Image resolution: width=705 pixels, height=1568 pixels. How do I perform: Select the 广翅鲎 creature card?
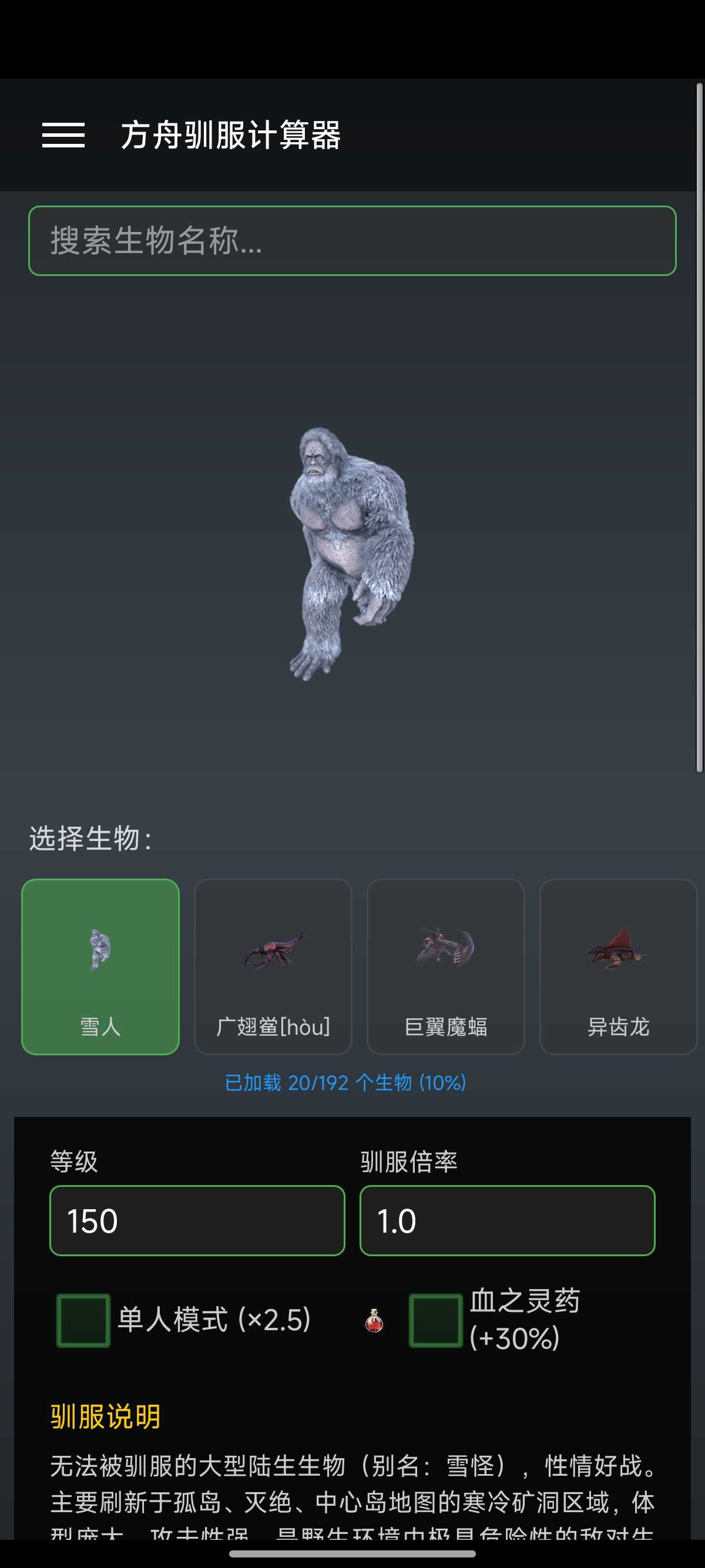pyautogui.click(x=273, y=966)
